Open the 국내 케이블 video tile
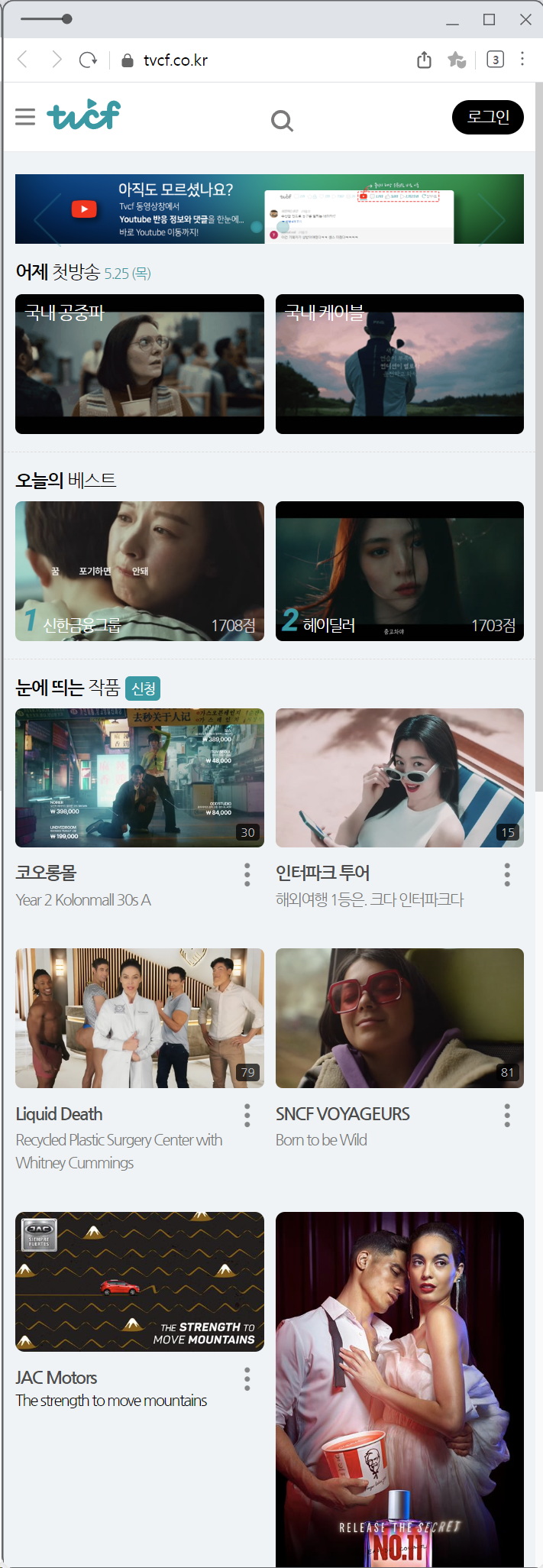Screen dimensions: 543x1568 pos(399,364)
